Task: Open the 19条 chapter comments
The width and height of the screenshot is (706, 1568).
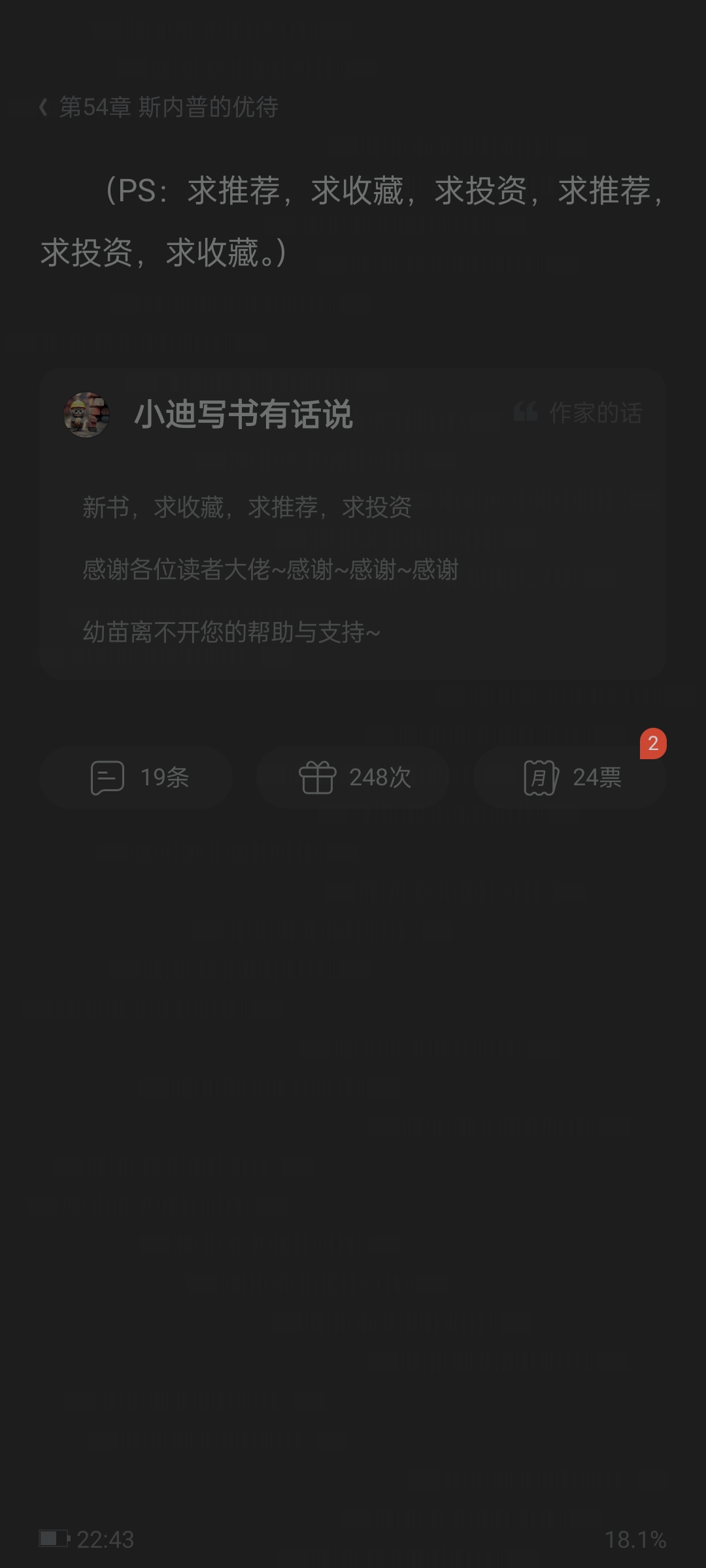Action: point(137,777)
